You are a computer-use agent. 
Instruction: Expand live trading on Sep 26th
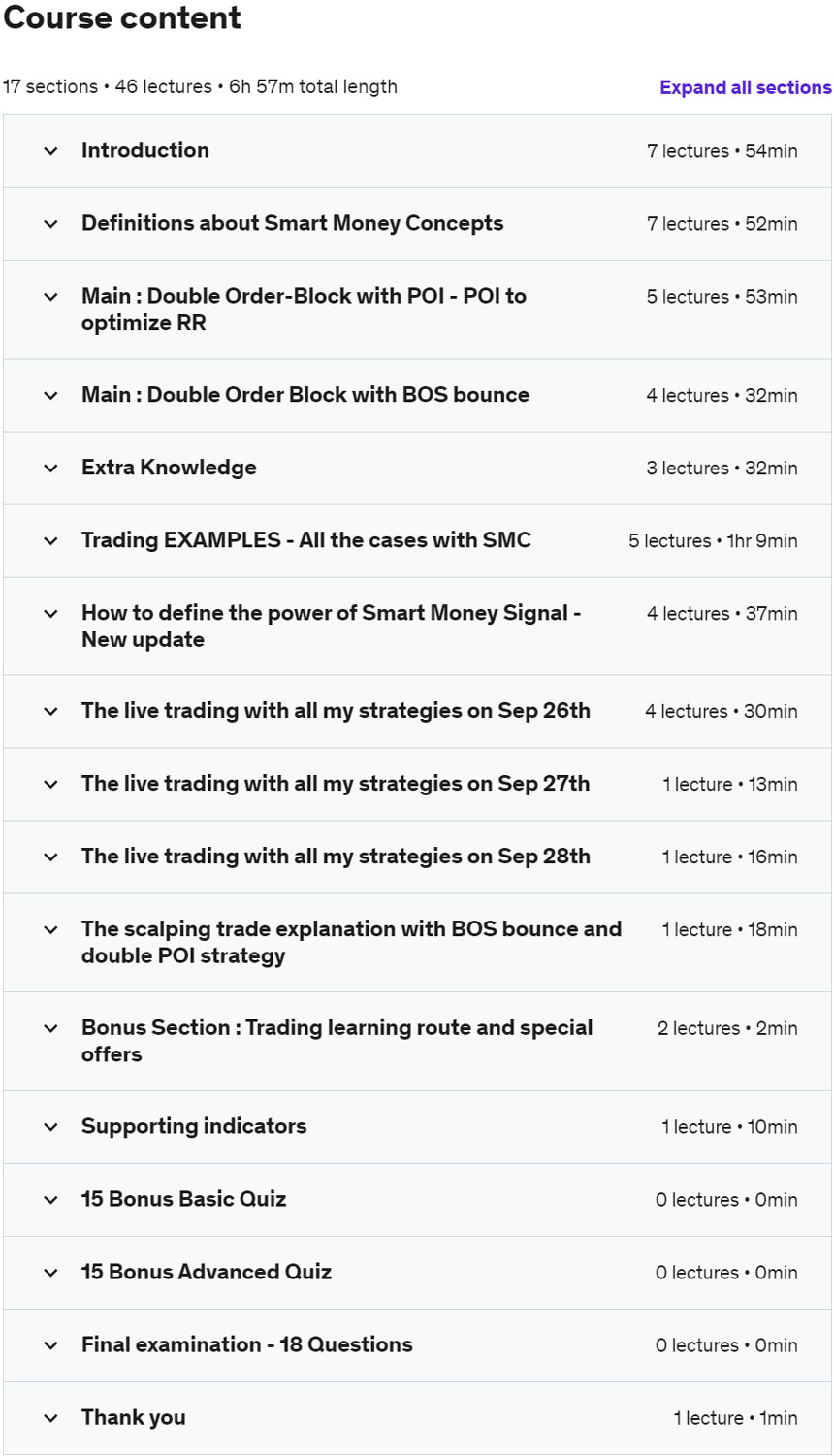point(417,712)
